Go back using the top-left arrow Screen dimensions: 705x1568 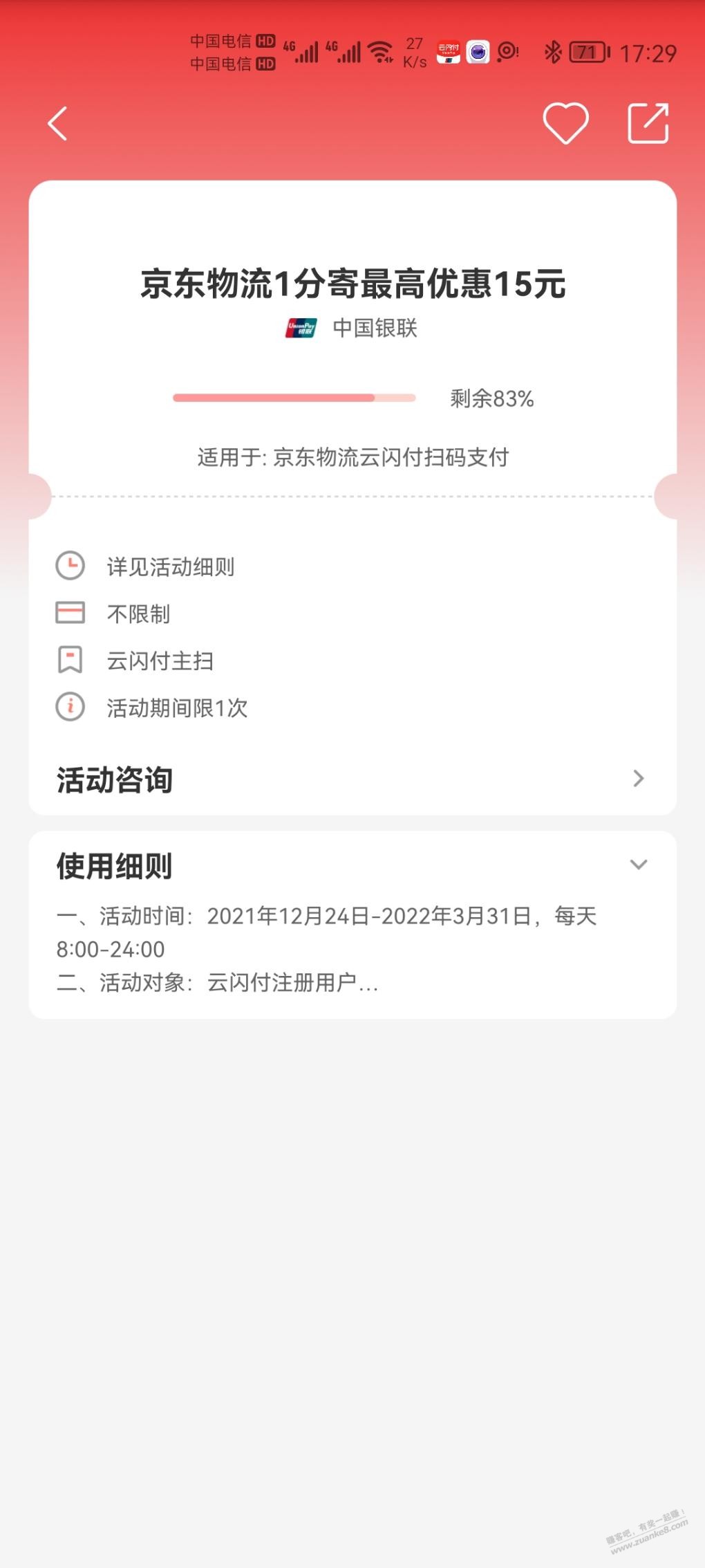pos(57,124)
